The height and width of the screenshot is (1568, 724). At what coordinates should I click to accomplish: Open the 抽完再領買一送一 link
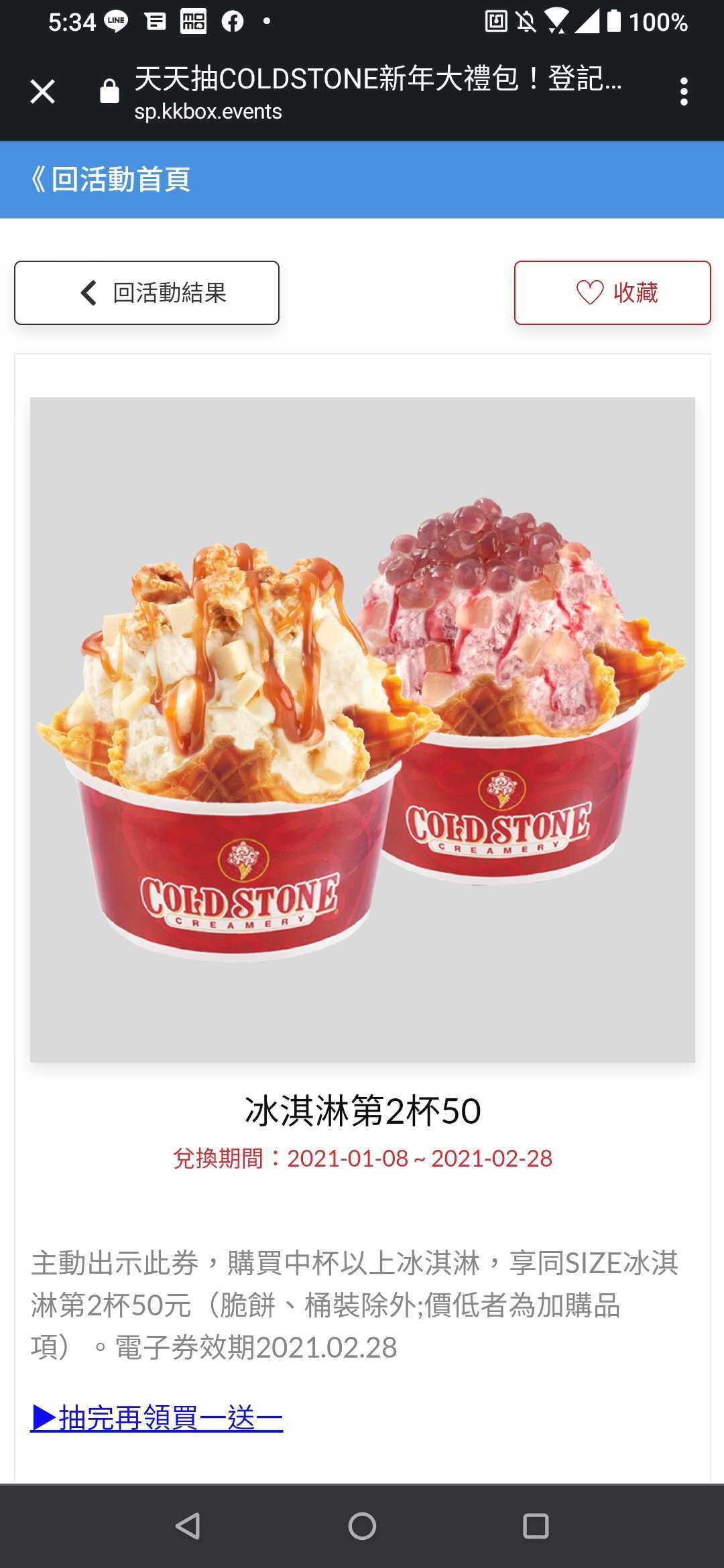(157, 1417)
